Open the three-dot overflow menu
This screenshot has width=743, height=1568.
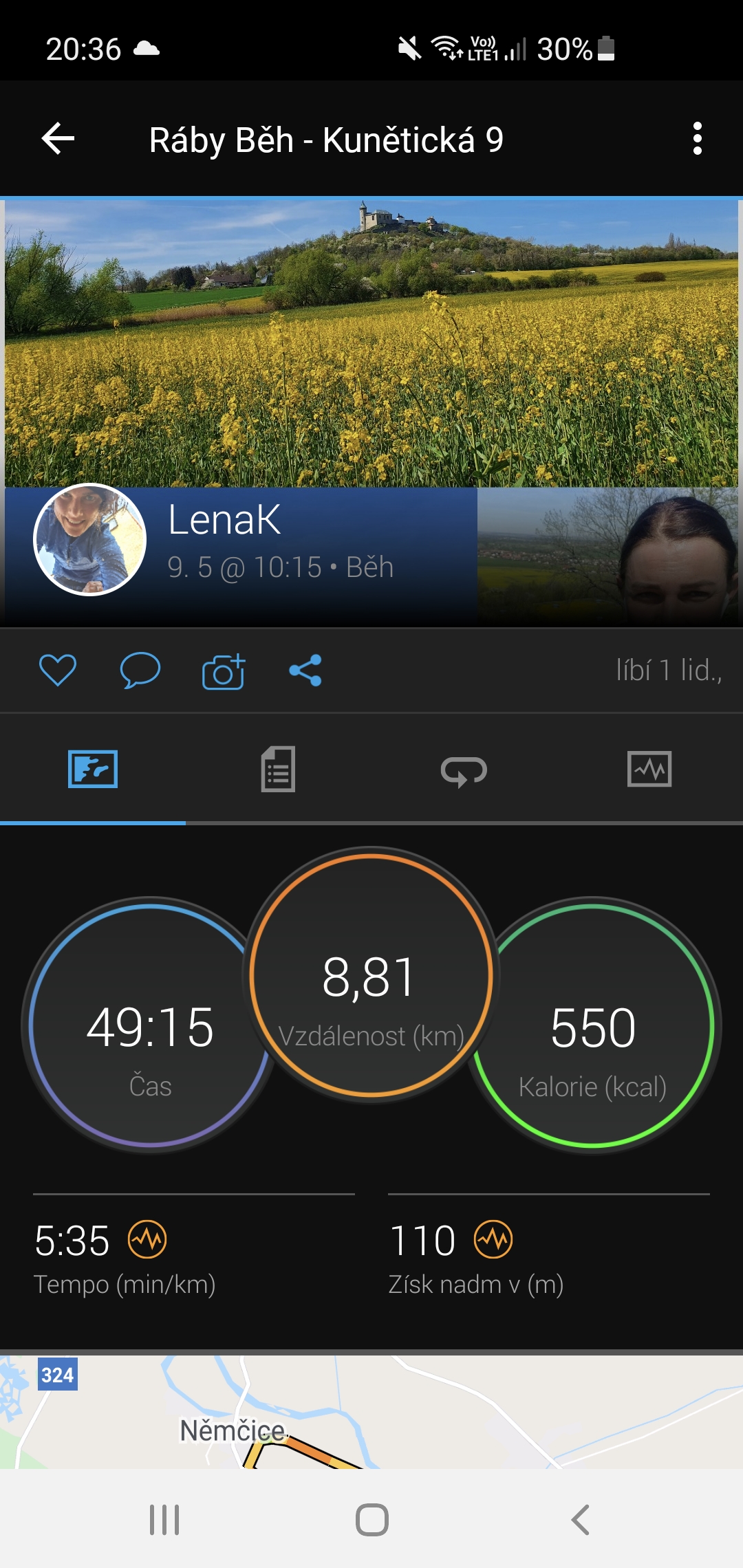point(697,139)
